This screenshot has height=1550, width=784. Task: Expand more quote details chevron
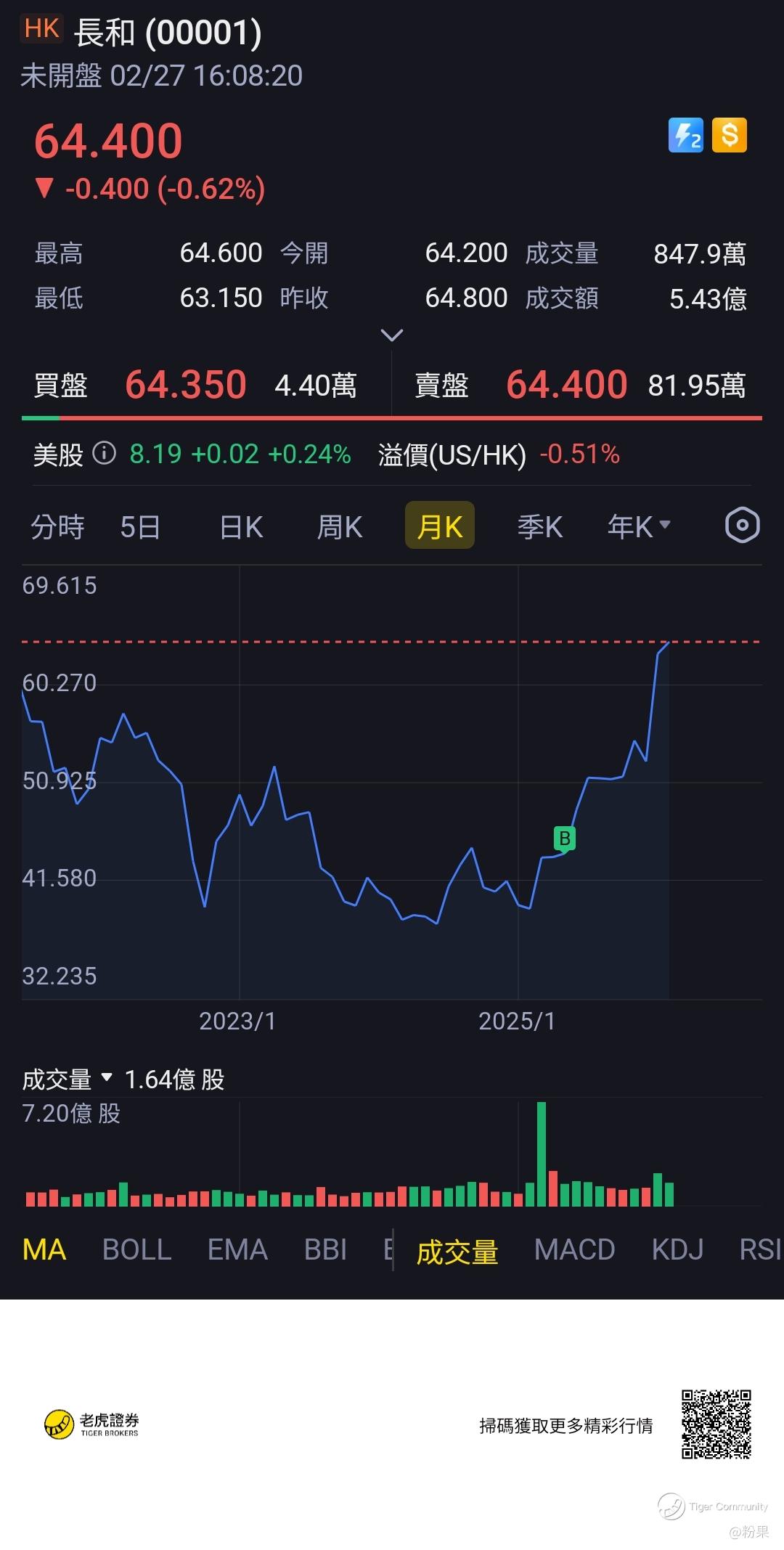[392, 335]
